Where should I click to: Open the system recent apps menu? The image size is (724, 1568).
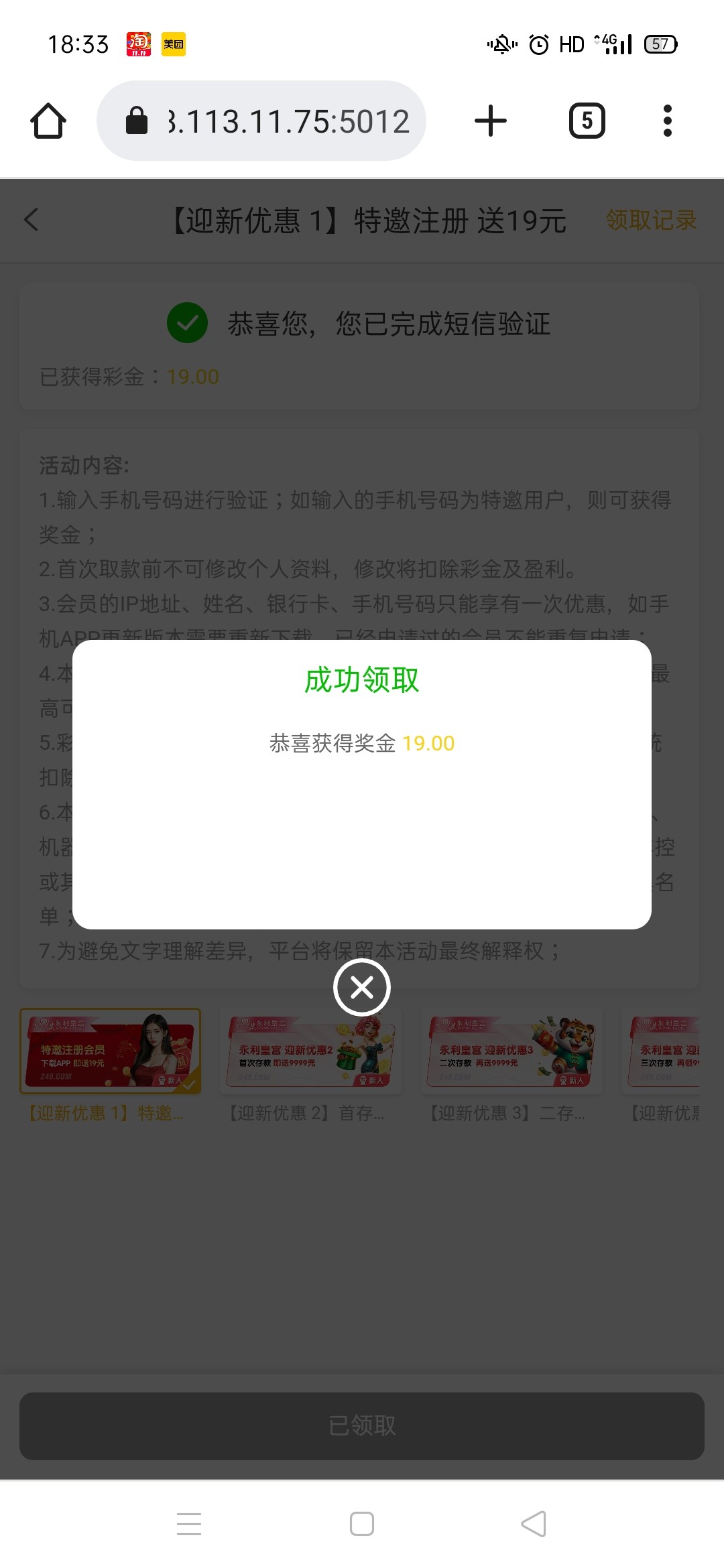(189, 1524)
